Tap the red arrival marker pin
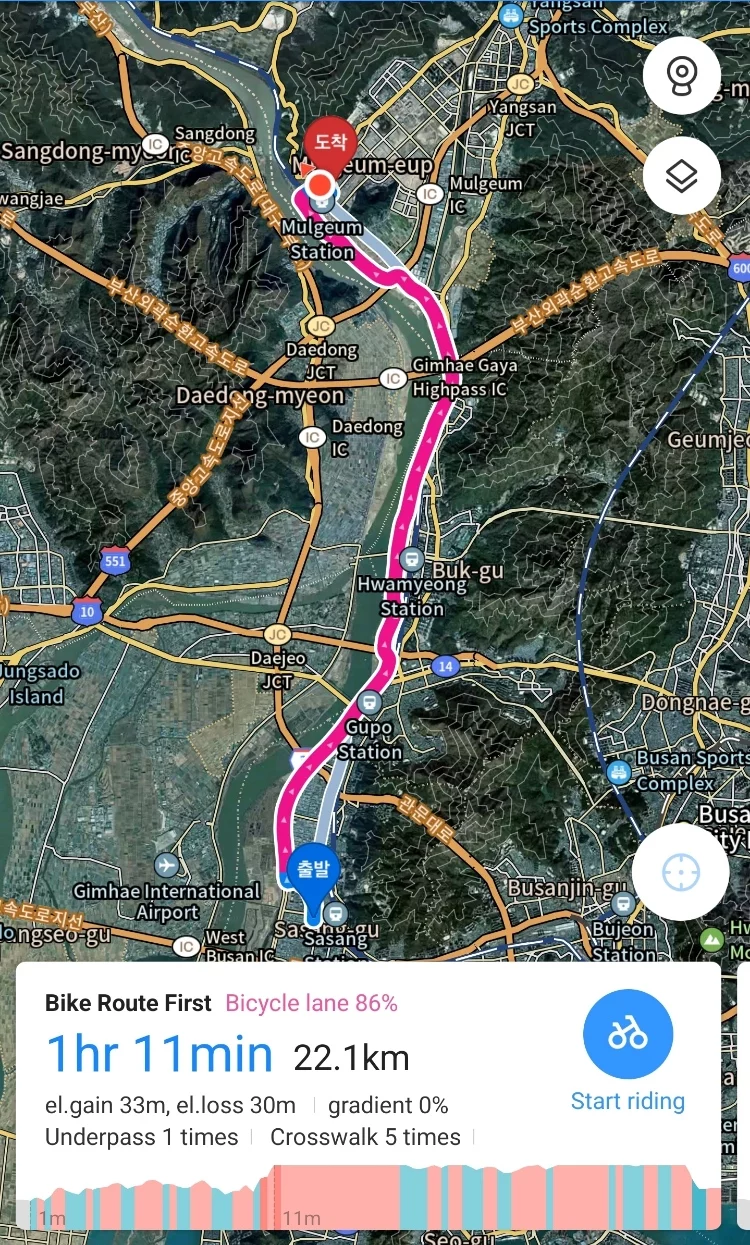Screen dimensions: 750x1245 pyautogui.click(x=329, y=143)
